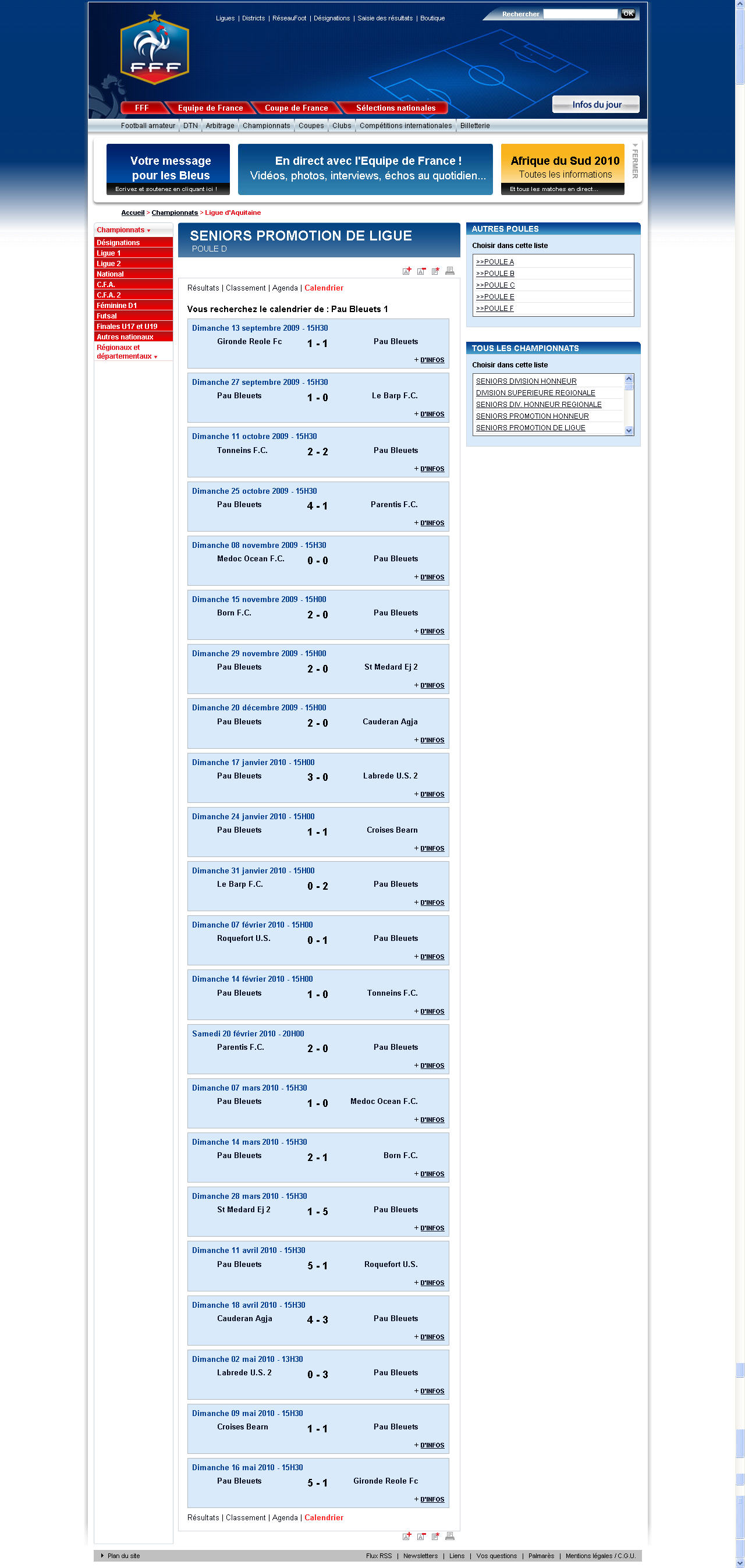Open the Sélections nationales tab
The height and width of the screenshot is (1568, 745).
(396, 108)
